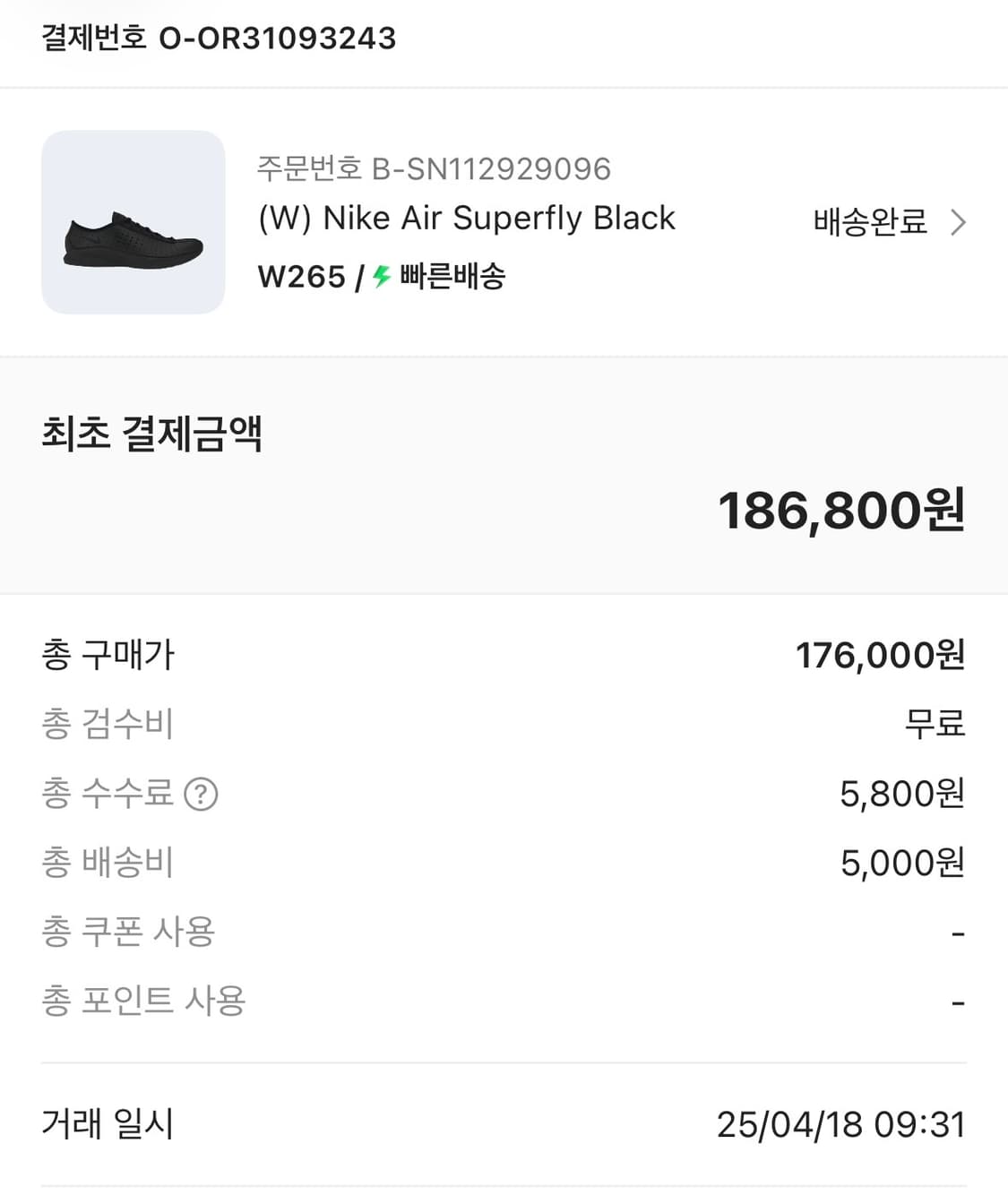
Task: Click the 5,000원 shipping cost value
Action: (x=899, y=863)
